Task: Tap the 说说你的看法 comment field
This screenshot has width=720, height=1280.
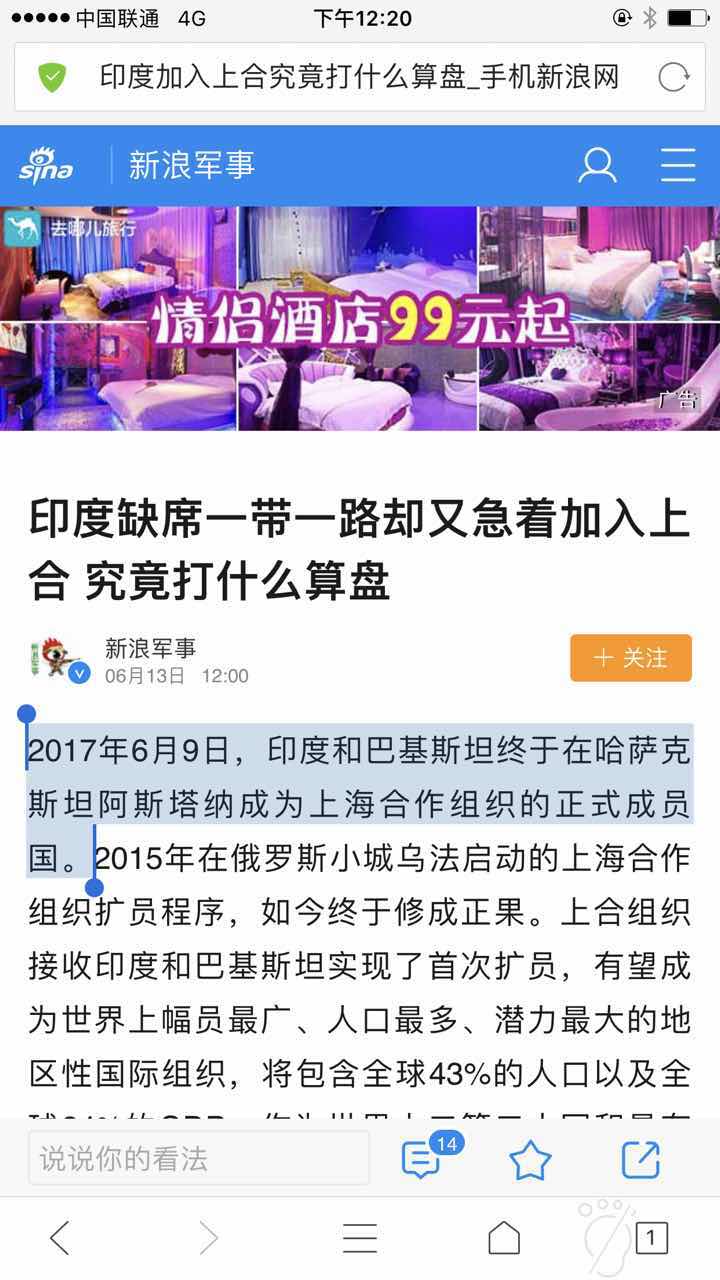Action: pos(198,1158)
